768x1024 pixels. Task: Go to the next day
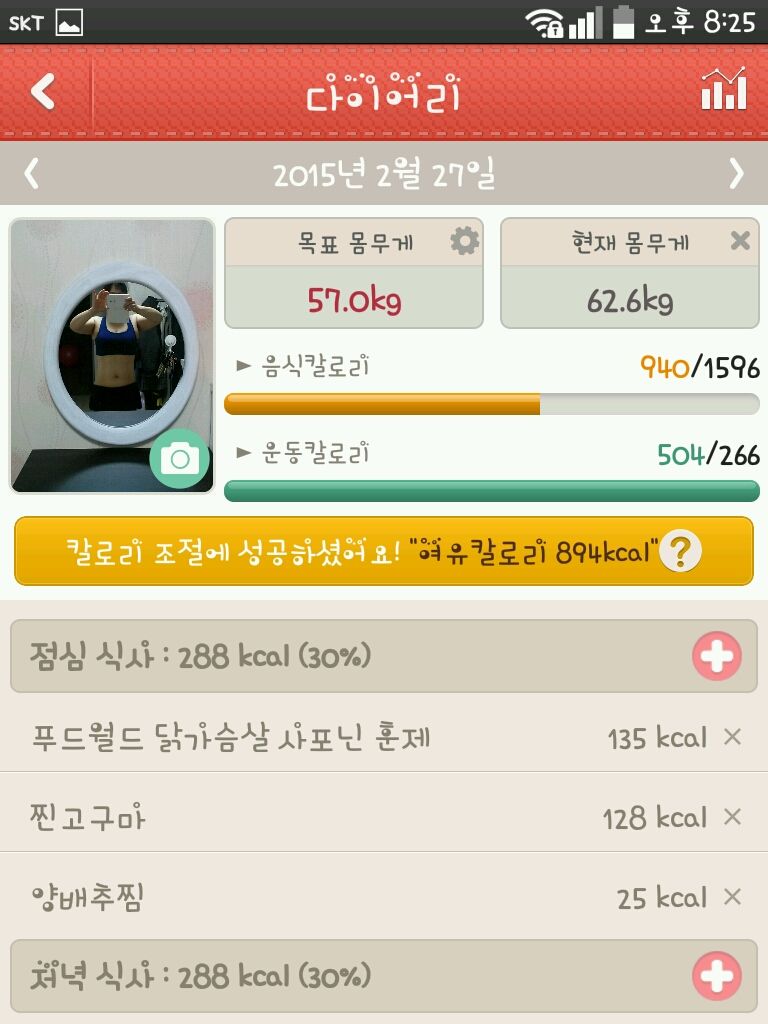(736, 174)
